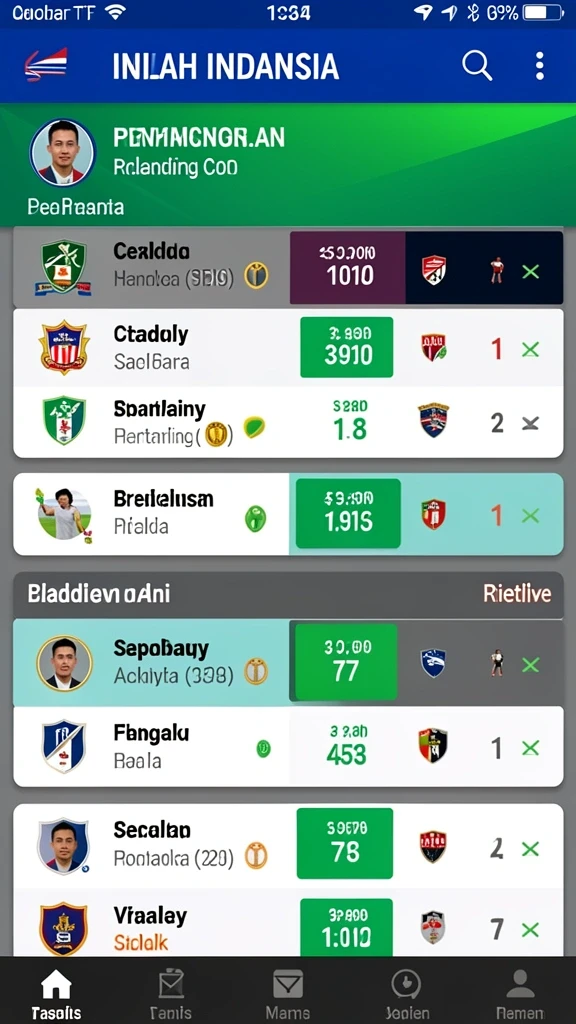The image size is (576, 1024).
Task: Open the three-dot overflow menu
Action: [x=539, y=66]
